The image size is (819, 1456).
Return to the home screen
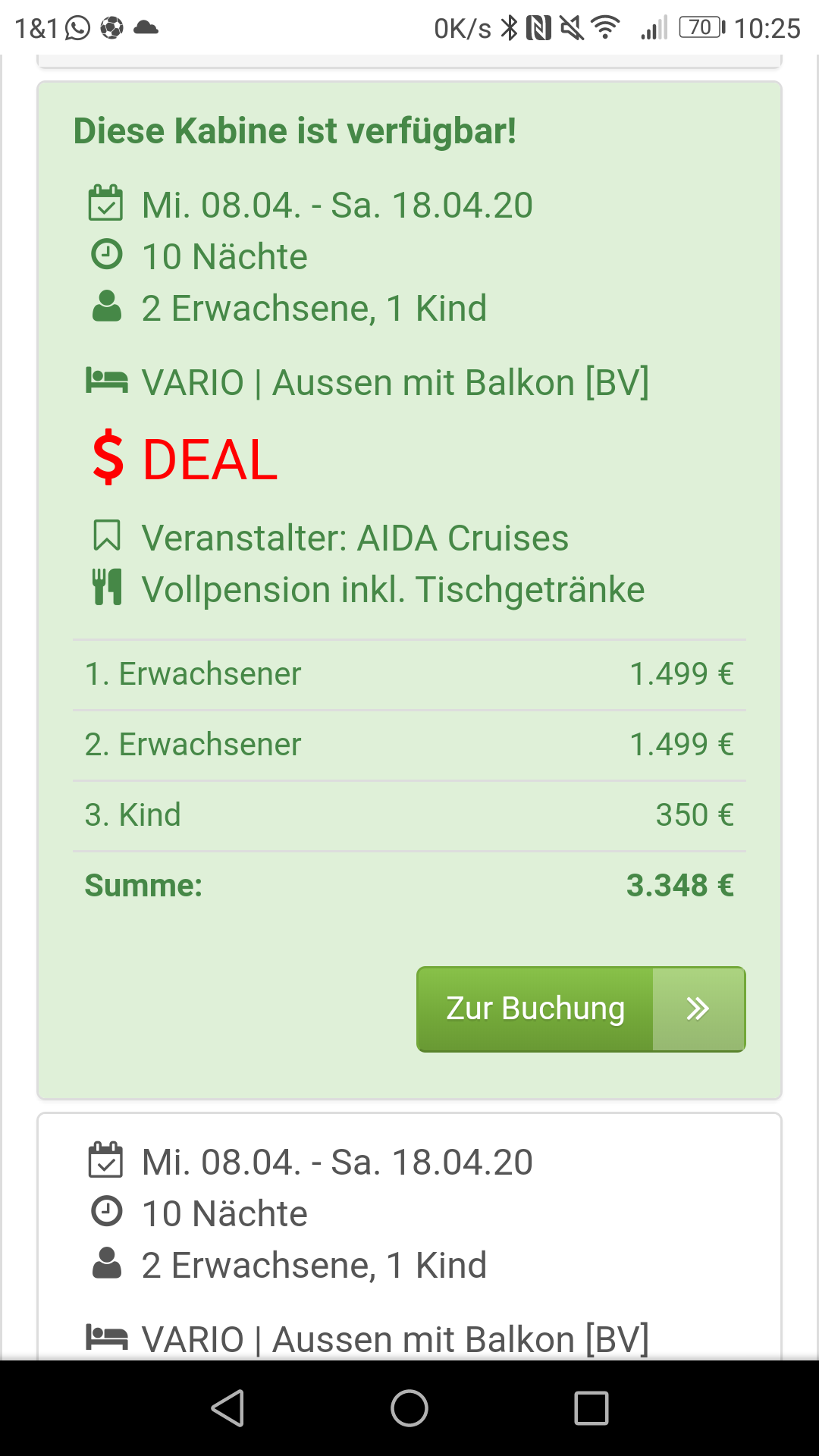409,1408
